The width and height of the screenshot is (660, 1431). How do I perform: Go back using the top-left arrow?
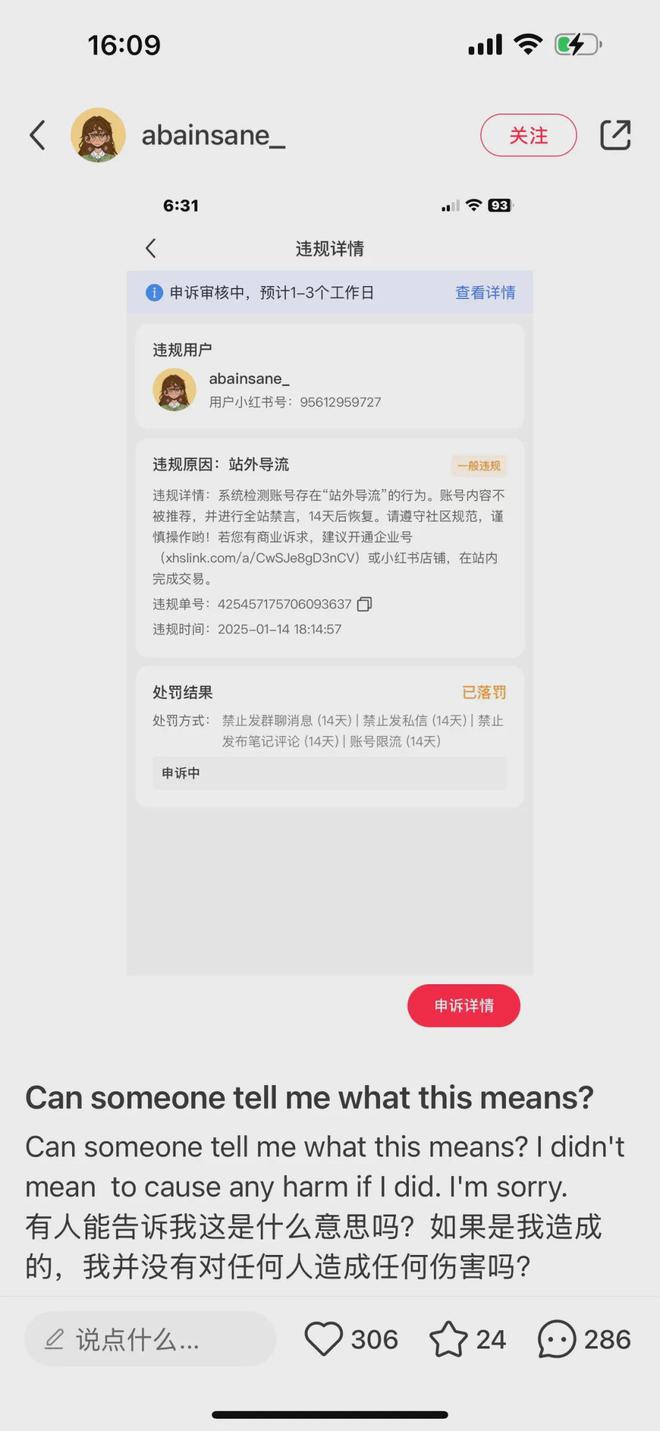pos(38,135)
